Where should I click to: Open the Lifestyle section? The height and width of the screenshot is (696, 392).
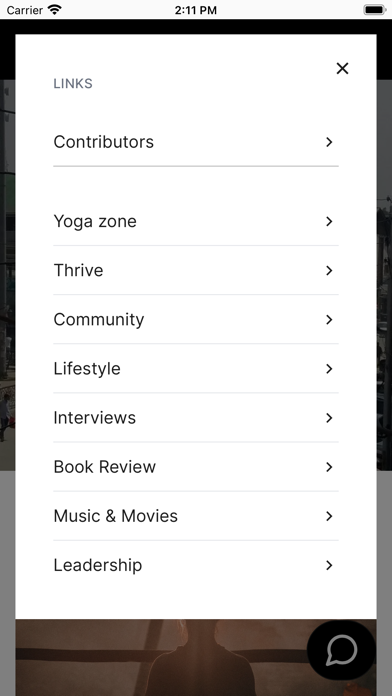pos(196,368)
